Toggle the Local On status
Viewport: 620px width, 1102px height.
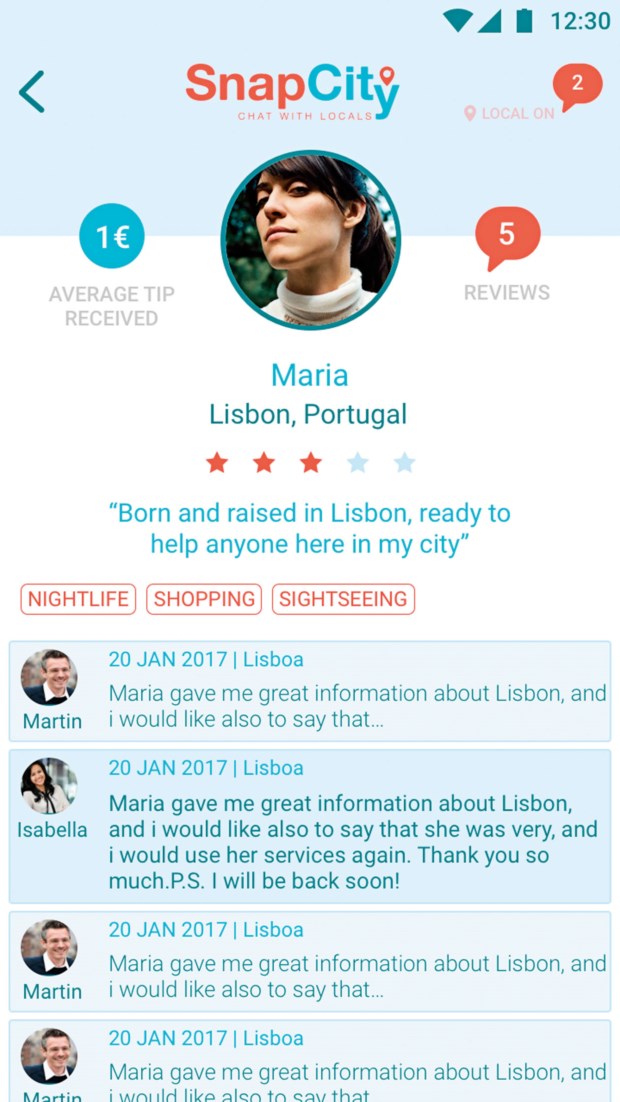pos(510,114)
